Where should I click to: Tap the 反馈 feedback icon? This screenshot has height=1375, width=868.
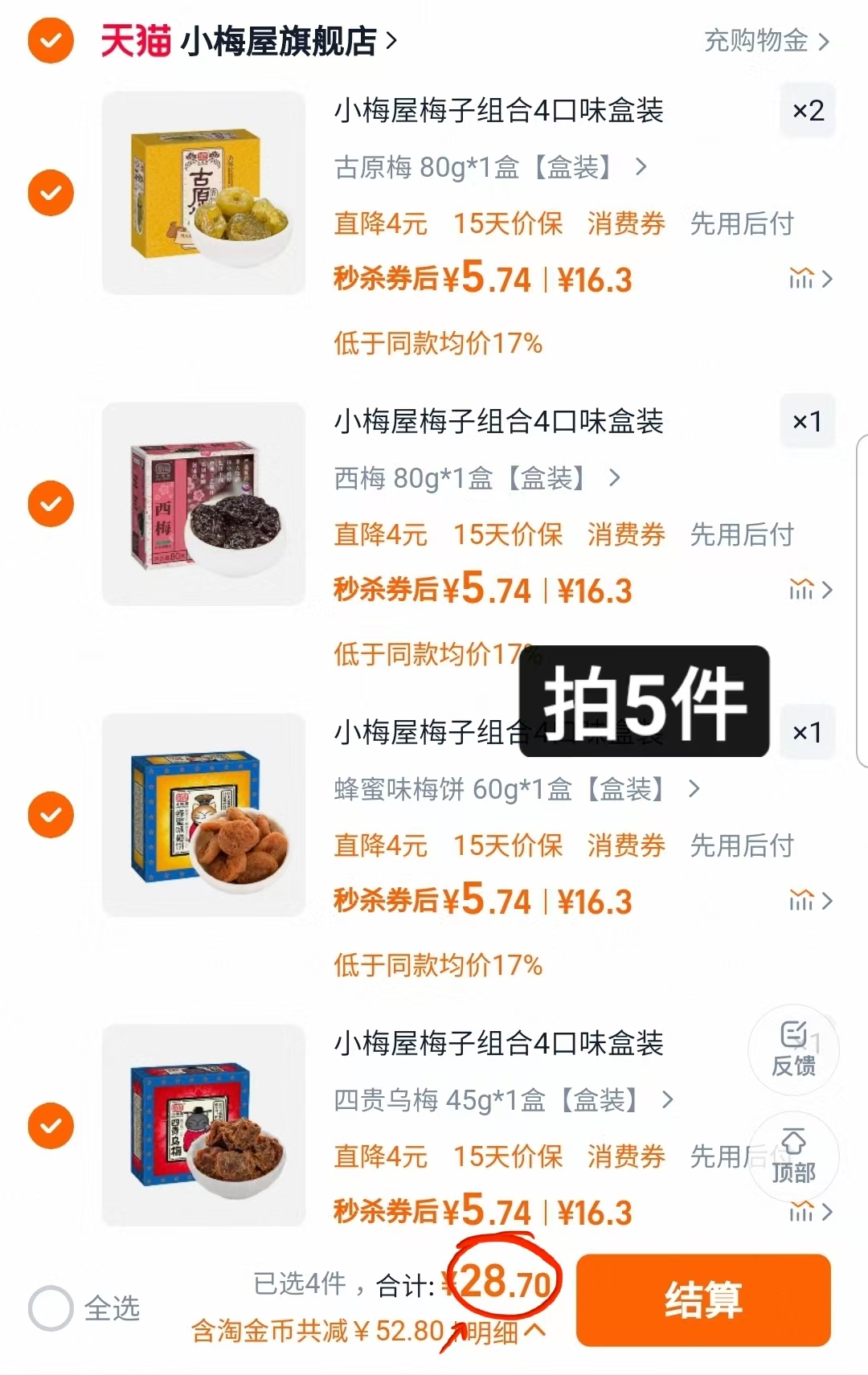coord(794,1050)
